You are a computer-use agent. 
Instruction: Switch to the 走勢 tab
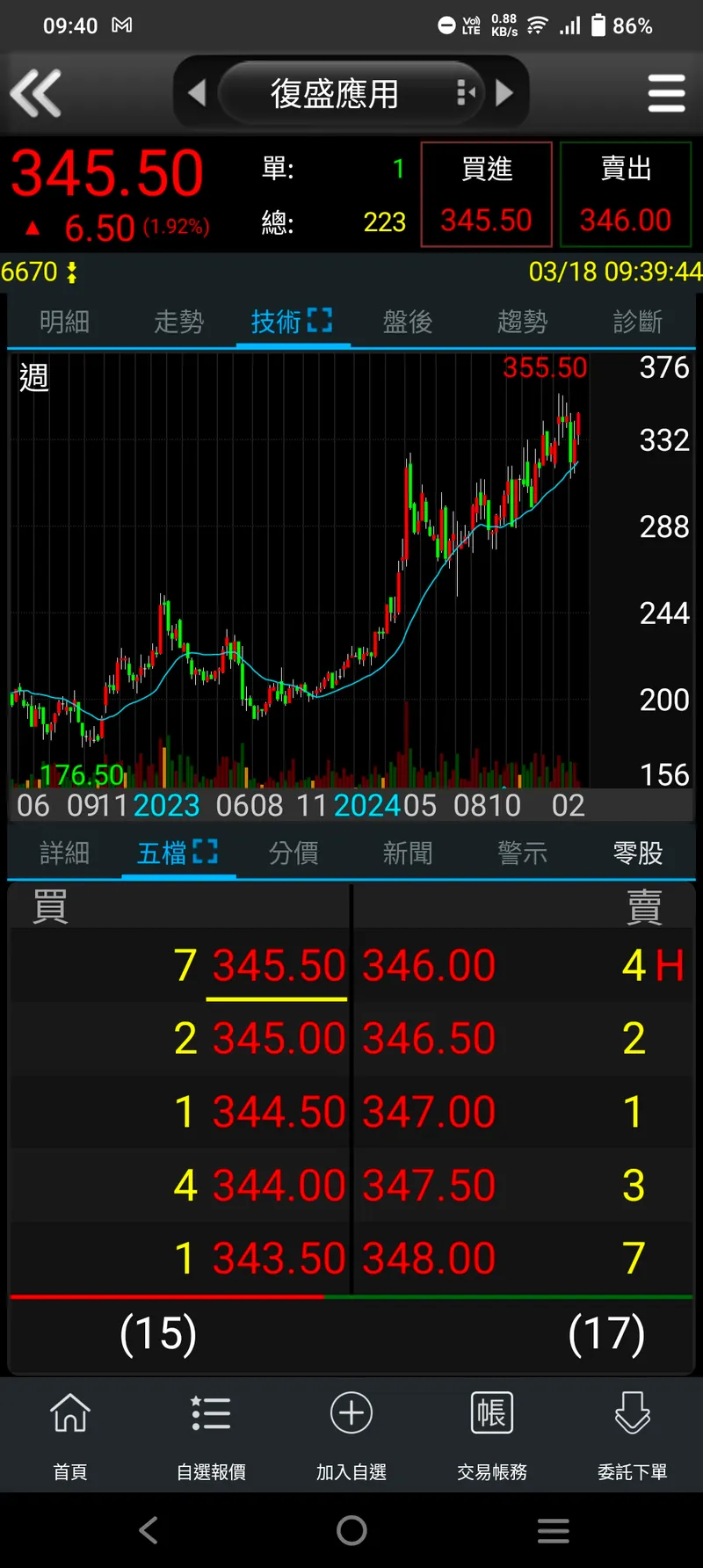click(178, 323)
